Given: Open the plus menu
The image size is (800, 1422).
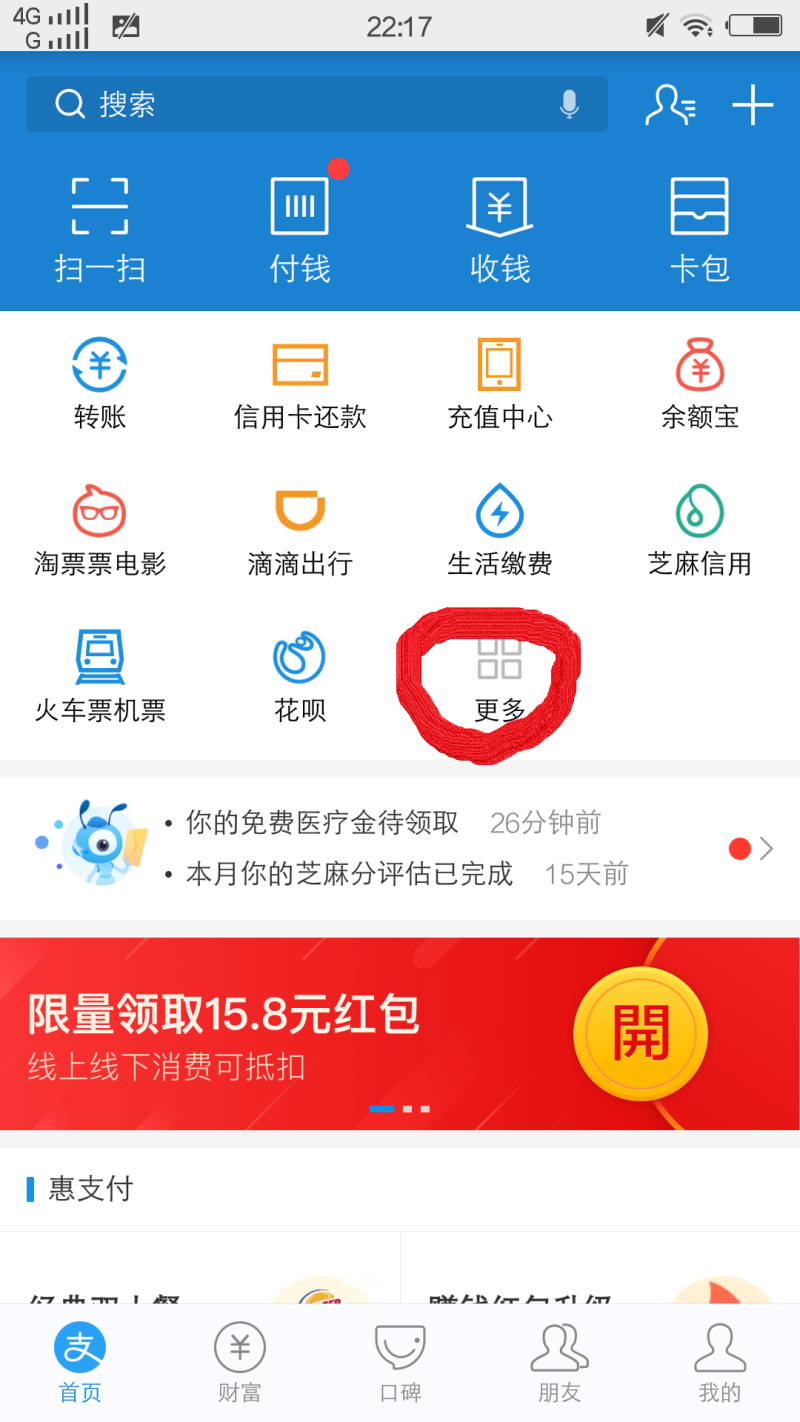Looking at the screenshot, I should (753, 104).
